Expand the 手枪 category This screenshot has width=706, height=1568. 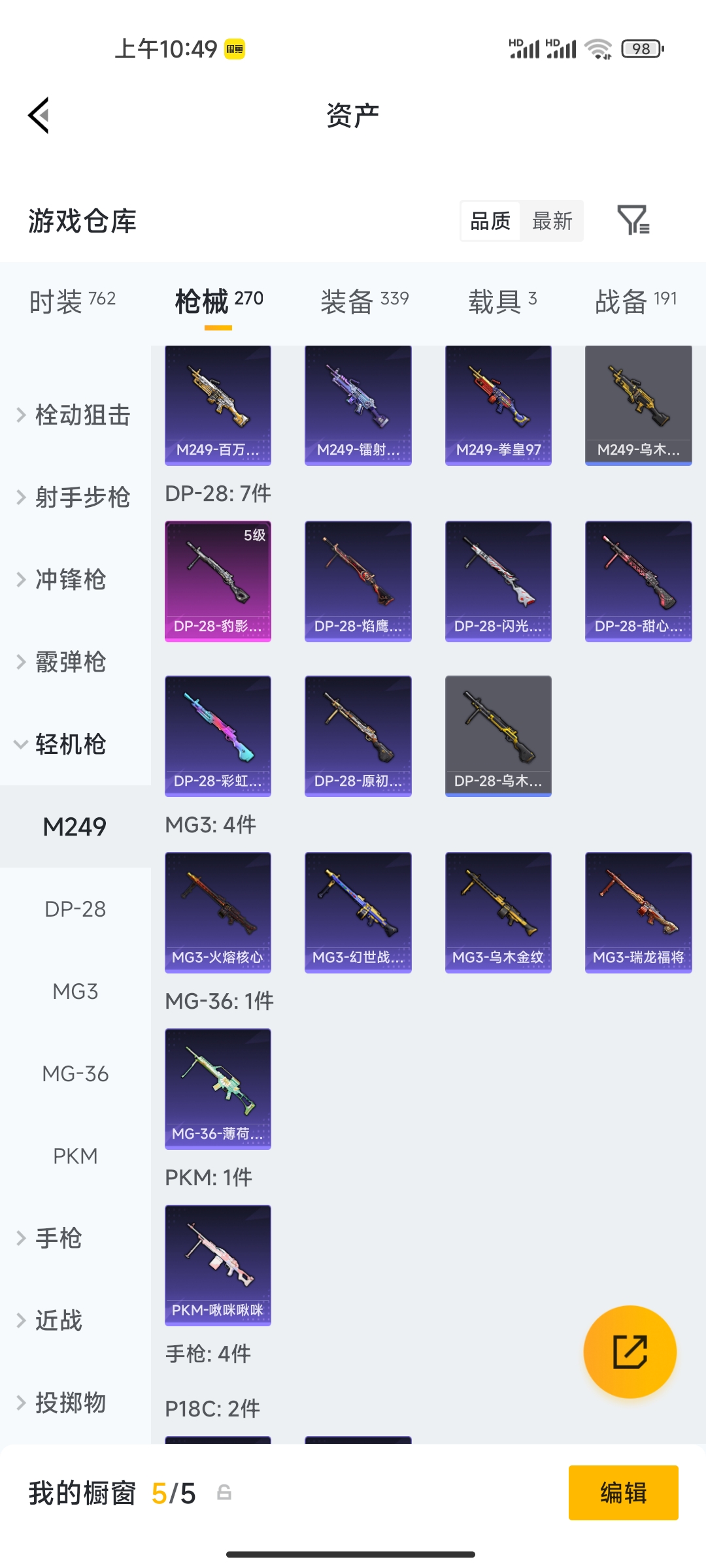point(58,1238)
